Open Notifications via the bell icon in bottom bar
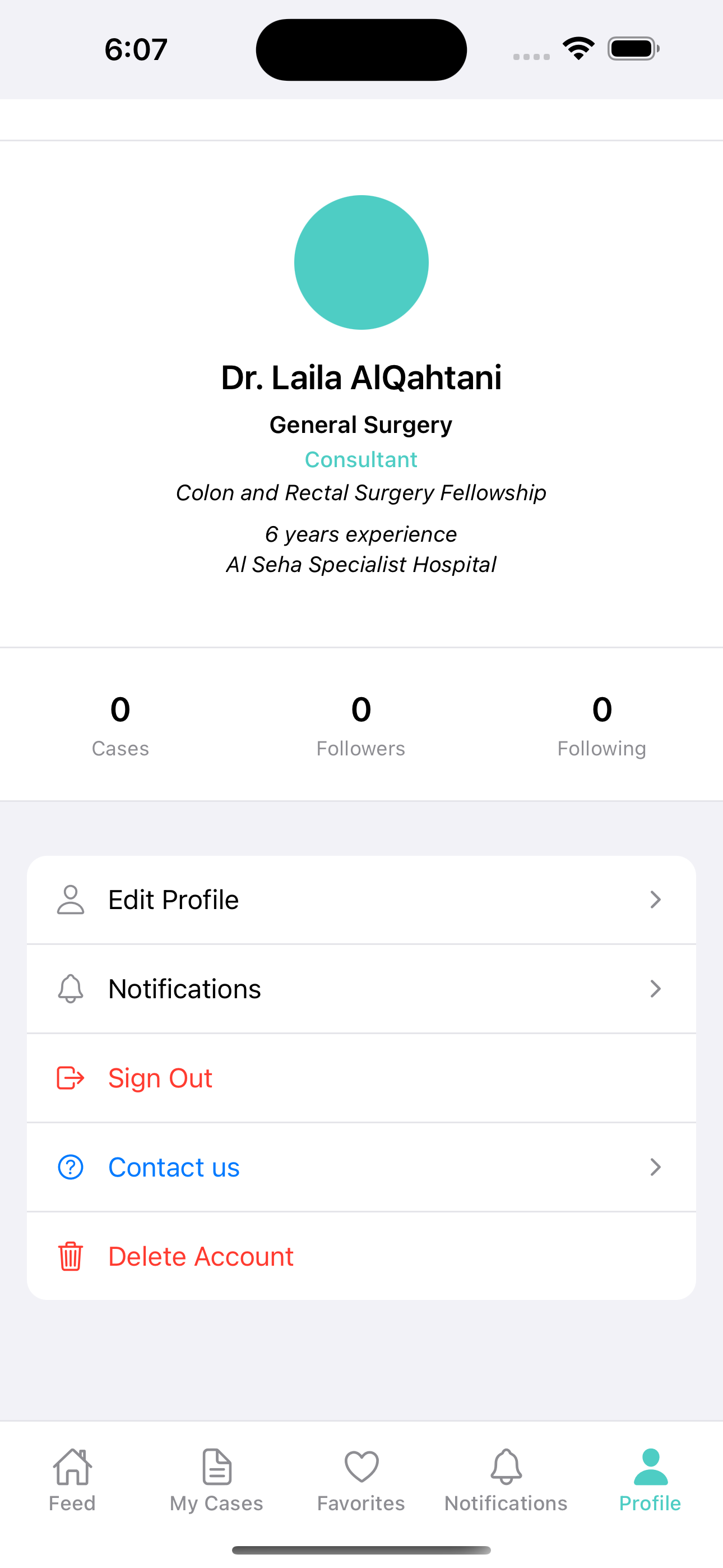 (x=506, y=1466)
